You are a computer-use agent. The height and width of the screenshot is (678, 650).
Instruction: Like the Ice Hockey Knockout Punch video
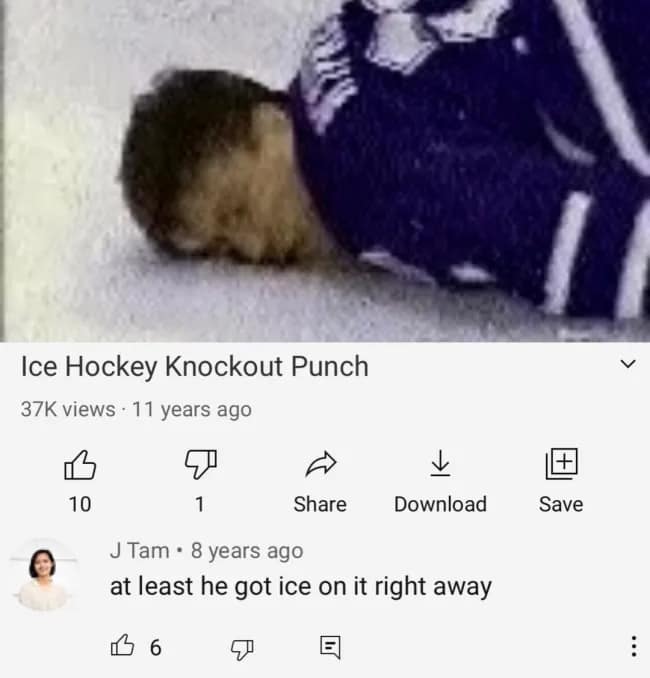coord(79,464)
